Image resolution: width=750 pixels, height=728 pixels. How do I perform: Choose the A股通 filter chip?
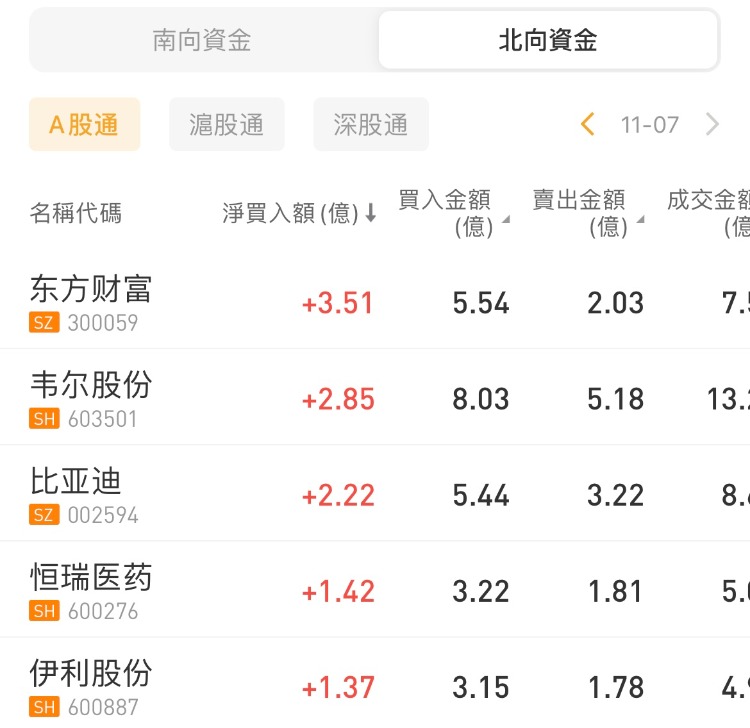click(84, 125)
